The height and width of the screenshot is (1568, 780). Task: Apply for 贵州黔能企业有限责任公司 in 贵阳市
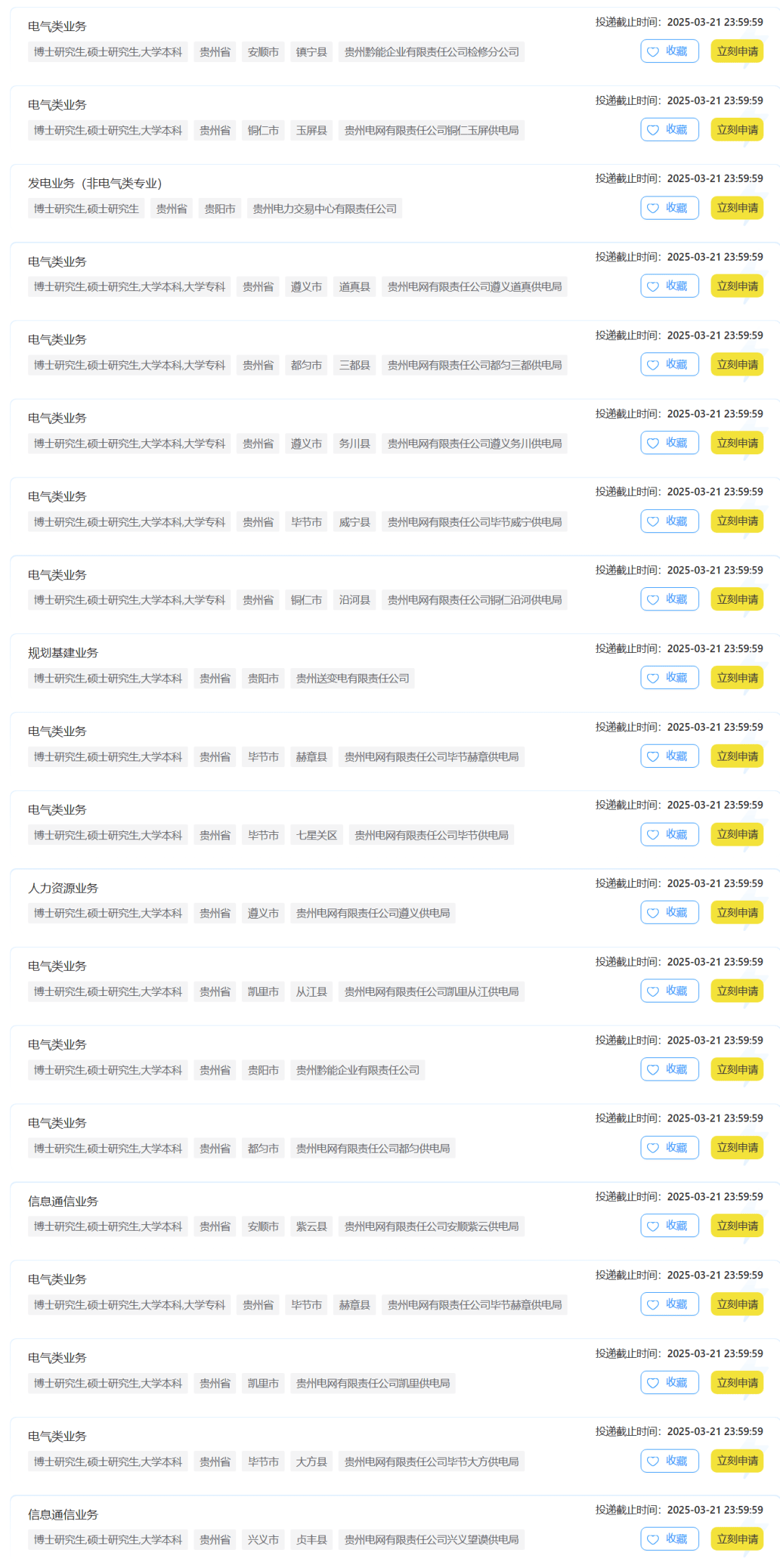(737, 1070)
